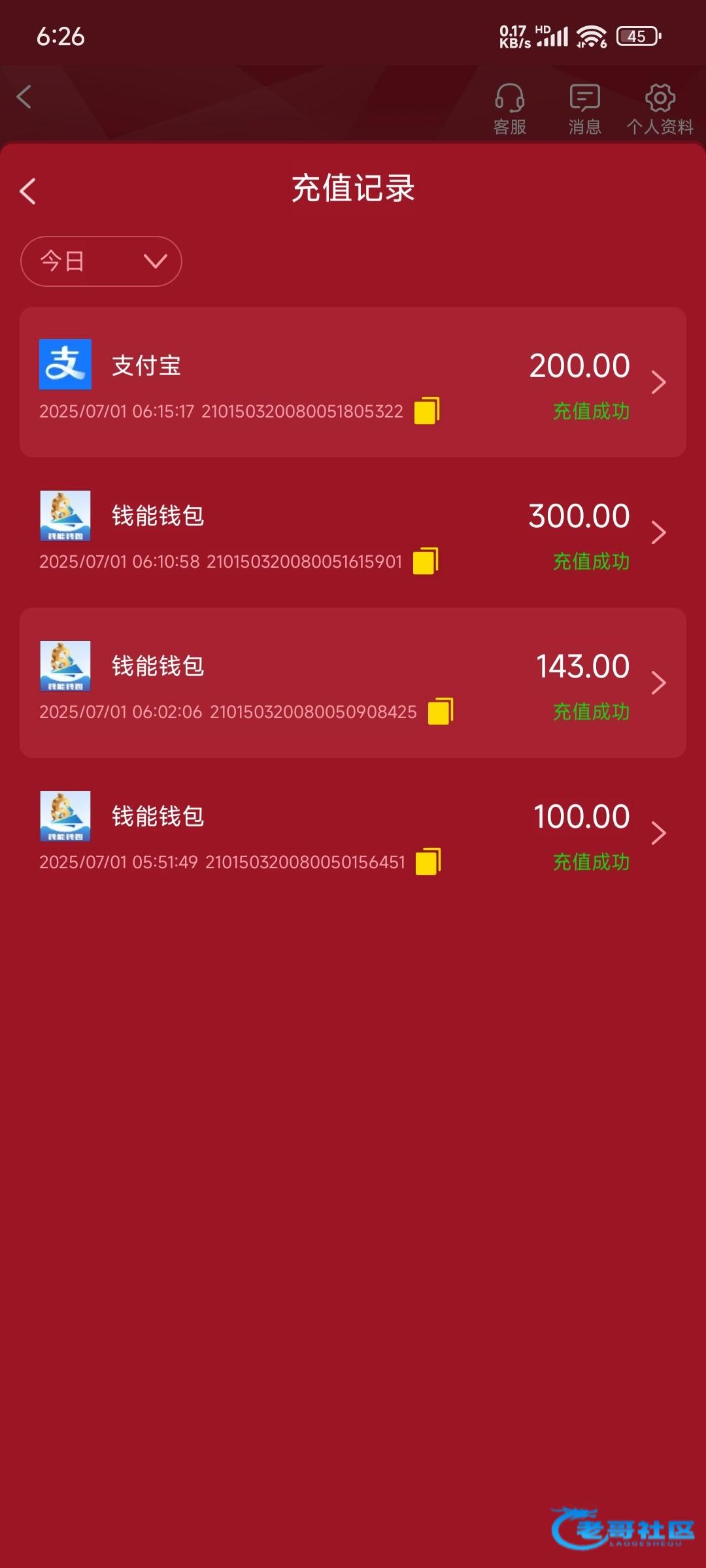Go back from the 充值记录 page
The image size is (706, 1568).
(27, 191)
